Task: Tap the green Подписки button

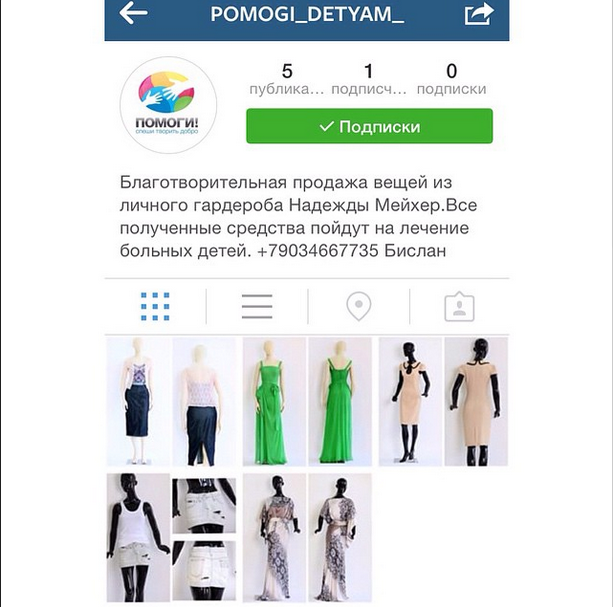Action: 369,127
